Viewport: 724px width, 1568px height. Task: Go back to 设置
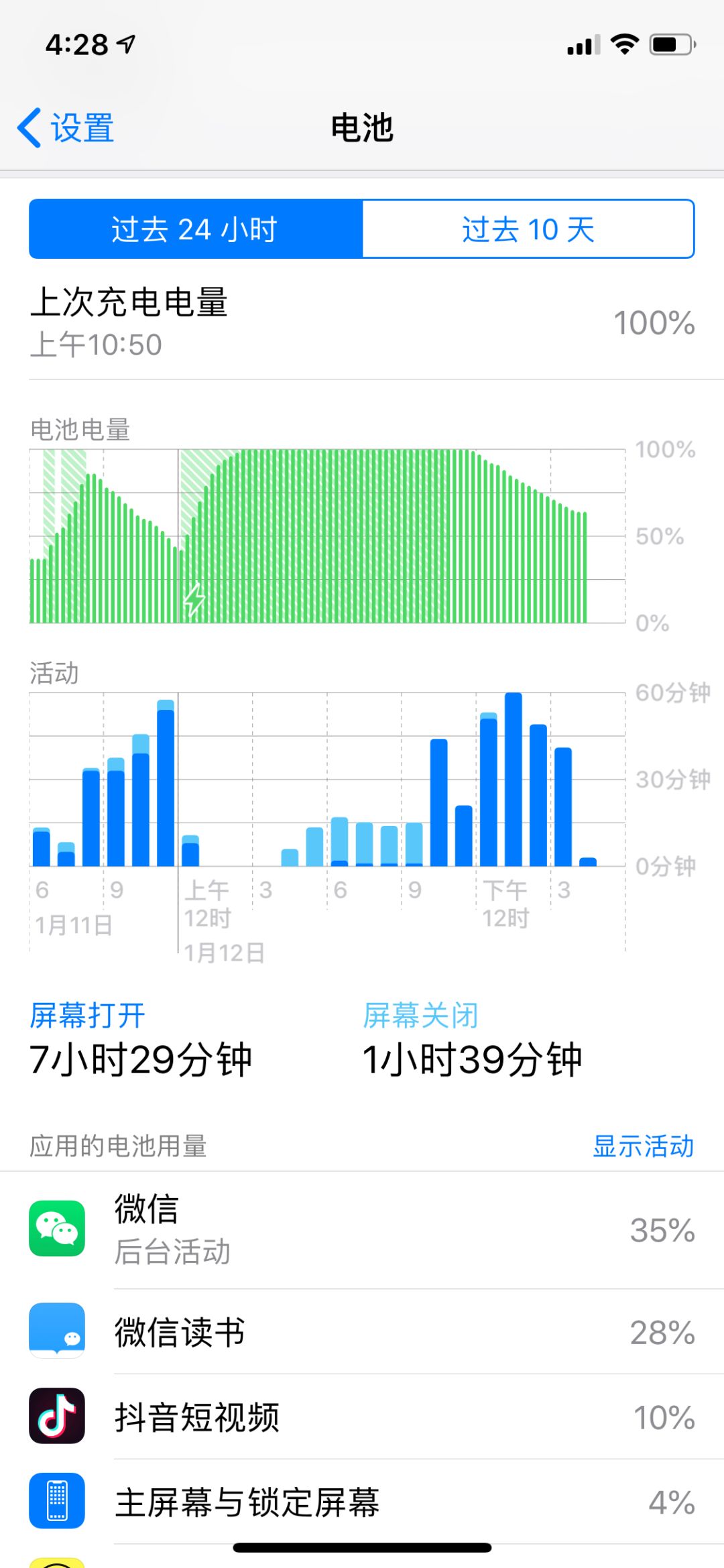point(66,127)
